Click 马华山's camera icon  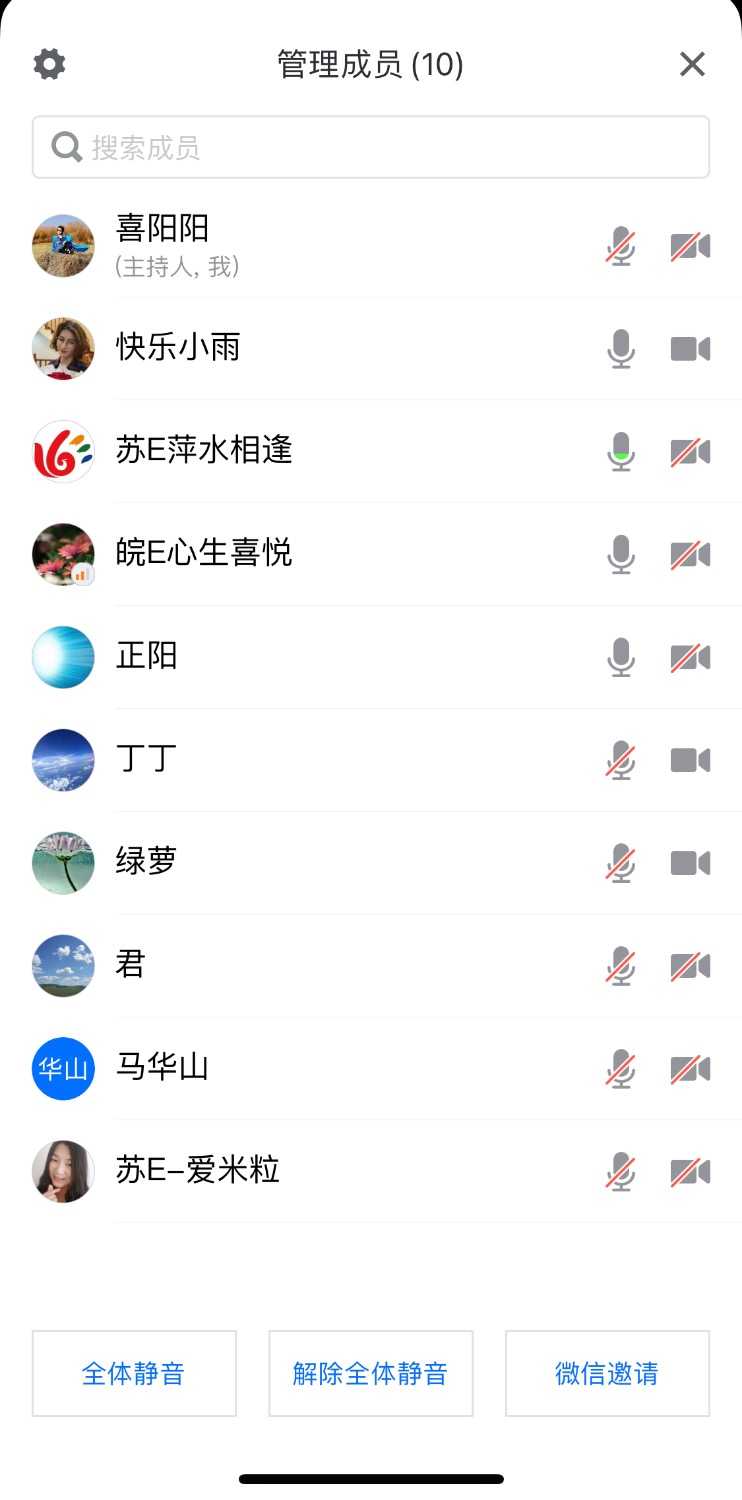(x=690, y=1069)
